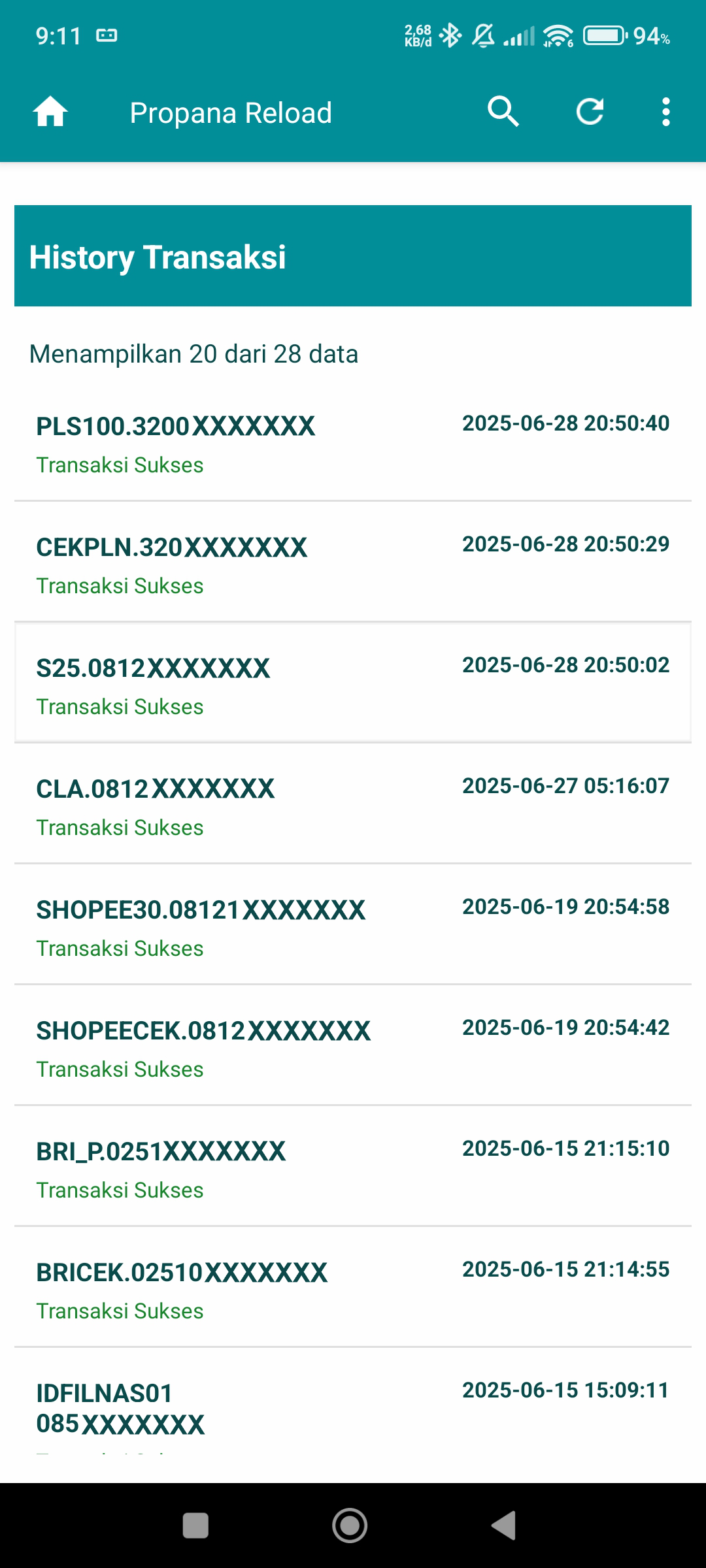Refresh the transaction history
The height and width of the screenshot is (1568, 706).
[x=590, y=112]
